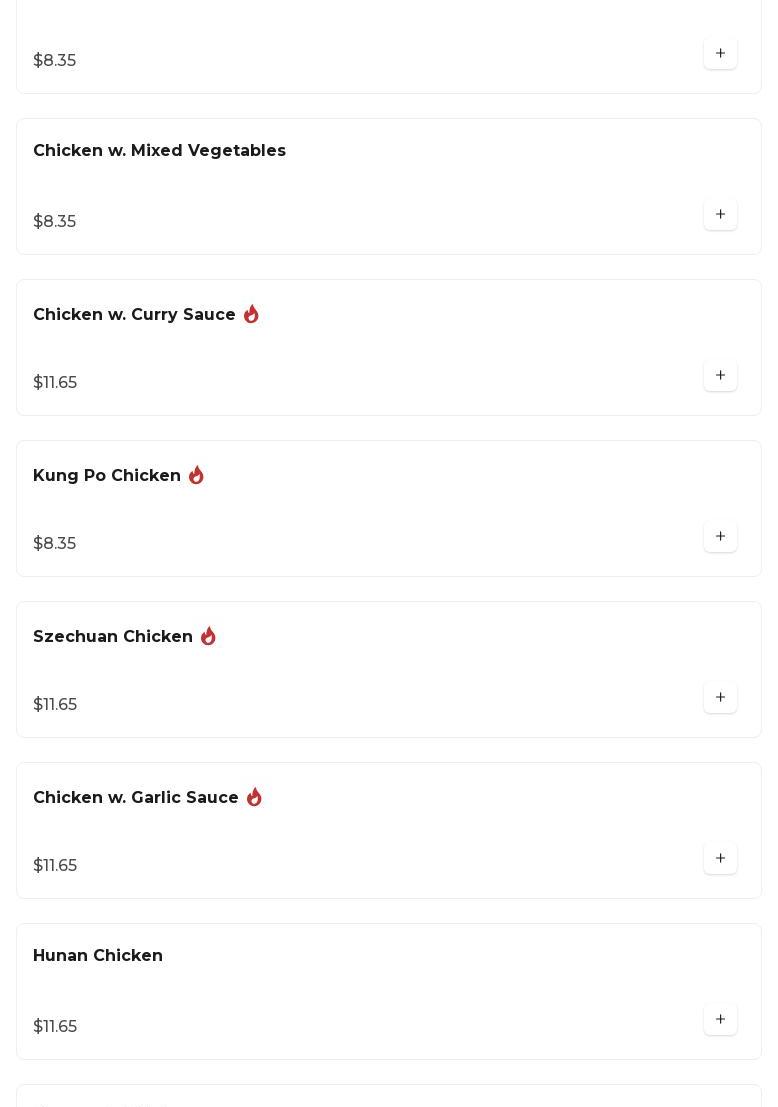
Task: Open Chicken w. Curry Sauce item details
Action: point(135,315)
